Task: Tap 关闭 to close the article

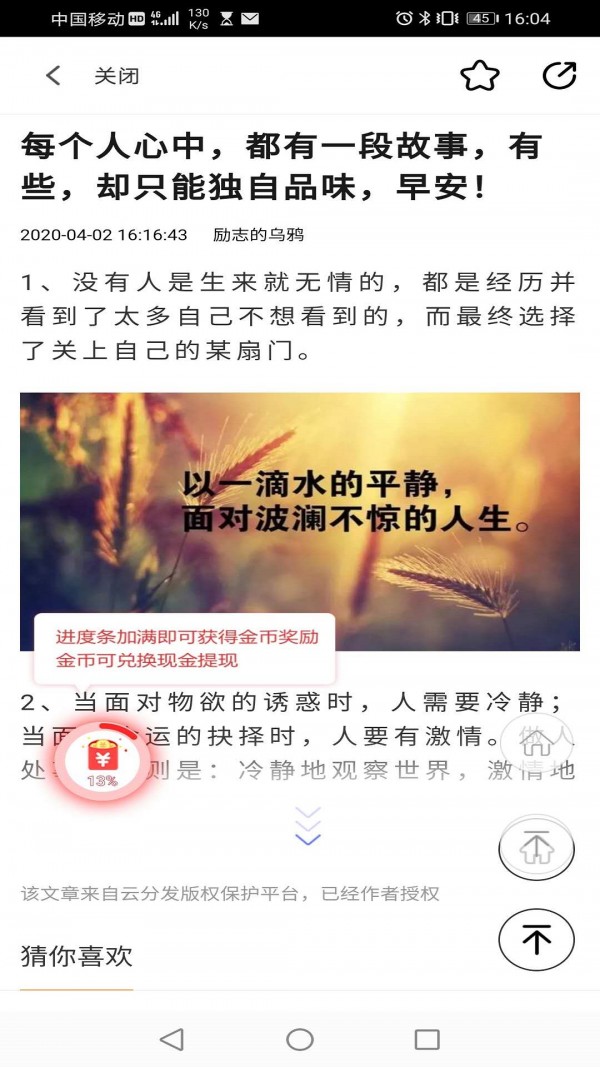Action: pos(116,76)
